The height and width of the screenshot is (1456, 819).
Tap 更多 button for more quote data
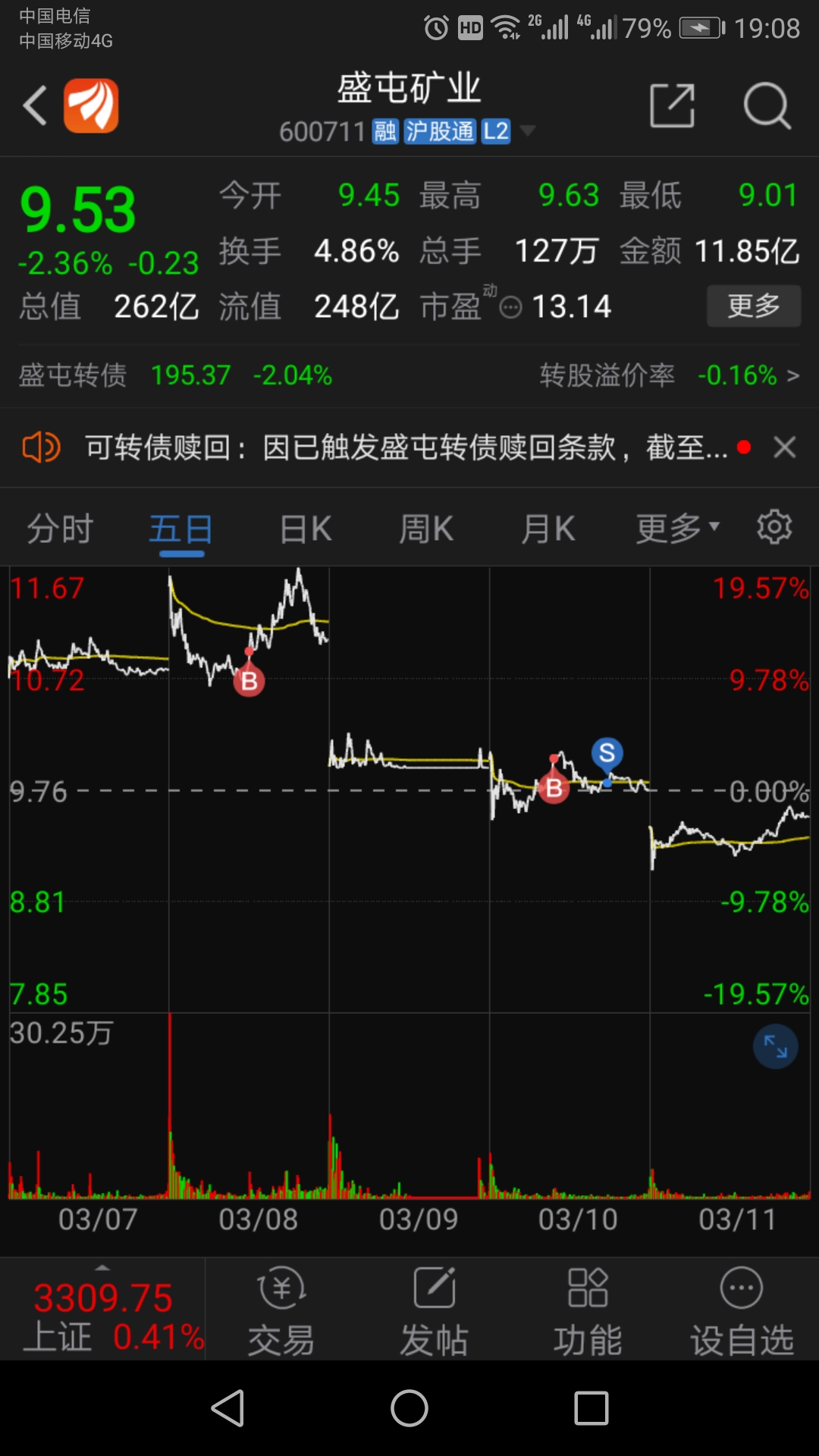[754, 306]
